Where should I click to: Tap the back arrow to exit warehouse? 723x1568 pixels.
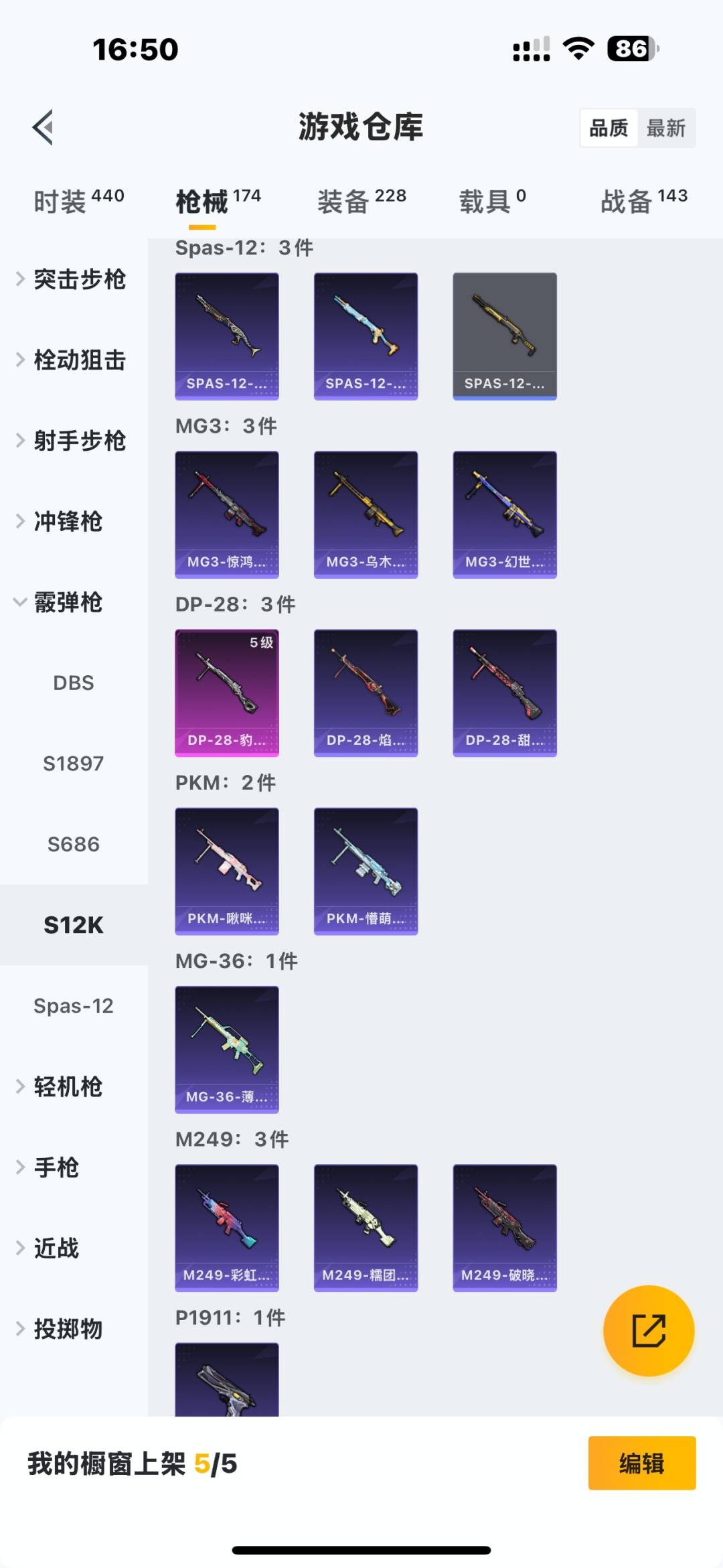pyautogui.click(x=42, y=127)
